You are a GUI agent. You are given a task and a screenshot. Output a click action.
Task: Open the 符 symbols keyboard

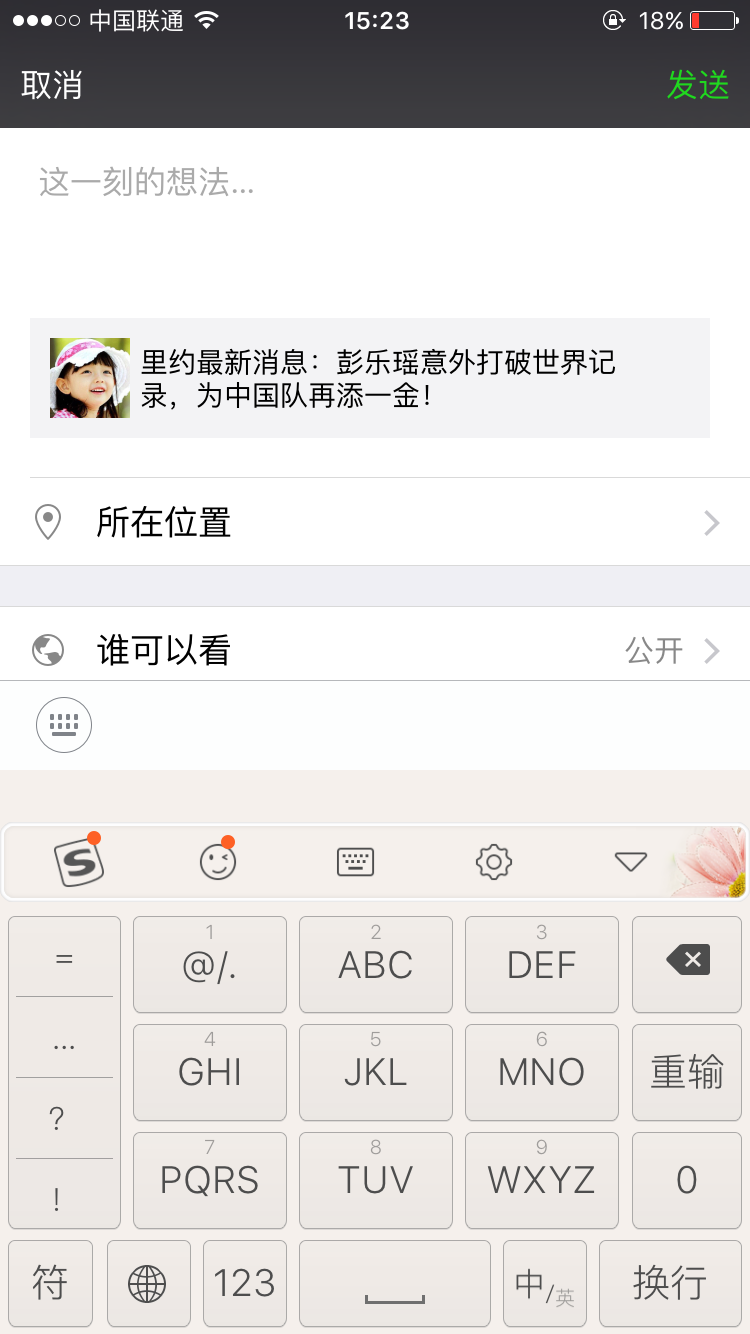point(50,1283)
